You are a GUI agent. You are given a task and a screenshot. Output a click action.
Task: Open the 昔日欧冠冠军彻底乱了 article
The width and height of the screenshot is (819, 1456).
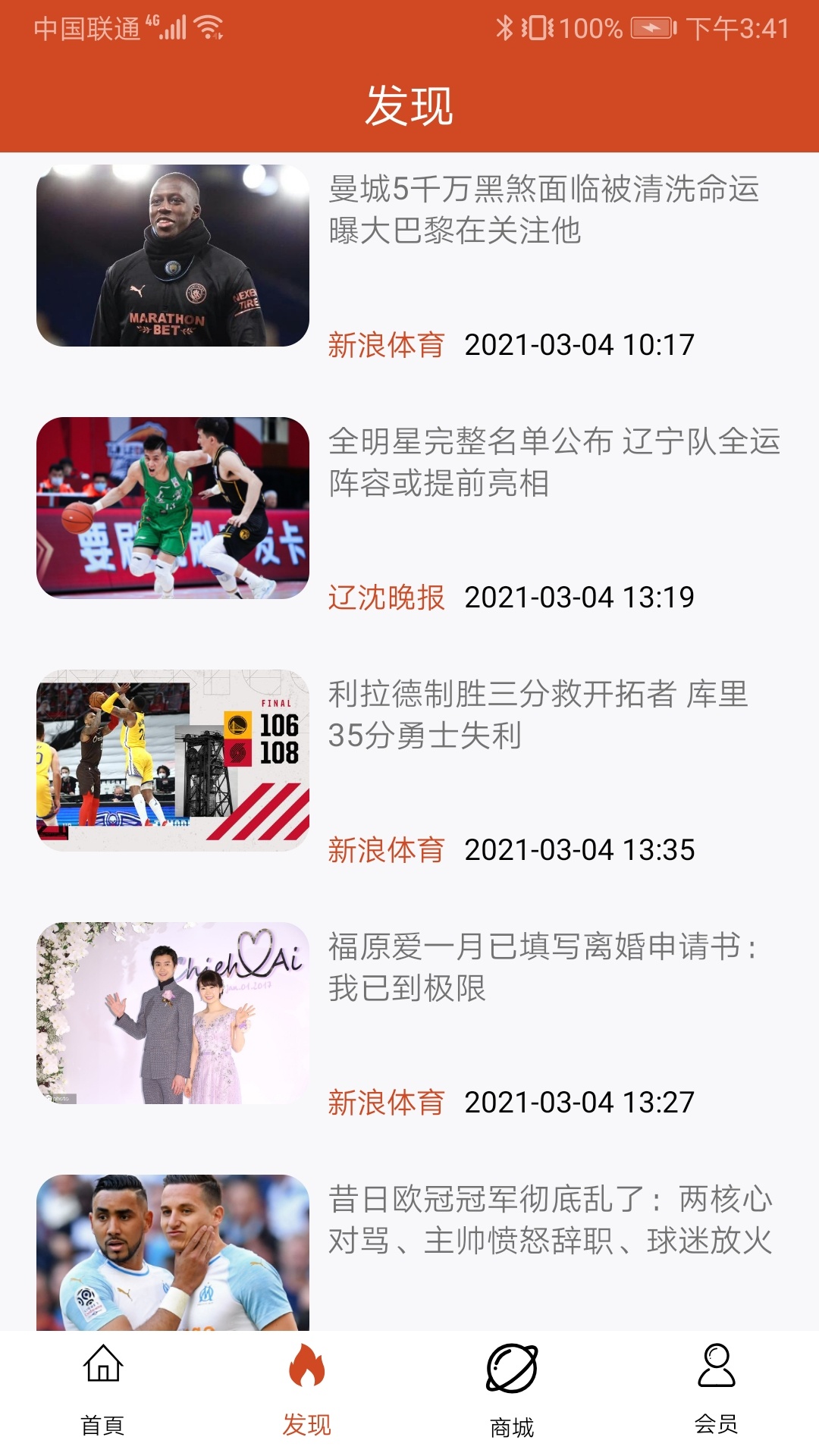click(x=550, y=1220)
